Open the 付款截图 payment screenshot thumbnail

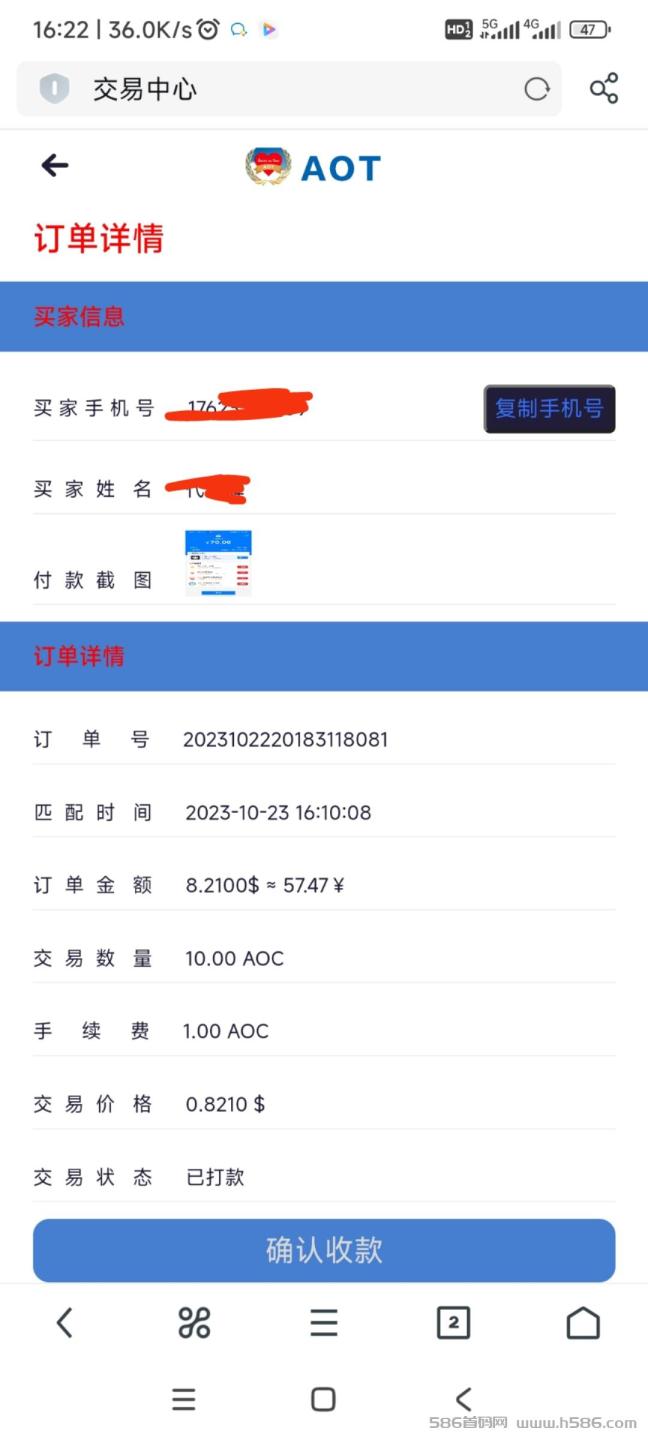[218, 564]
